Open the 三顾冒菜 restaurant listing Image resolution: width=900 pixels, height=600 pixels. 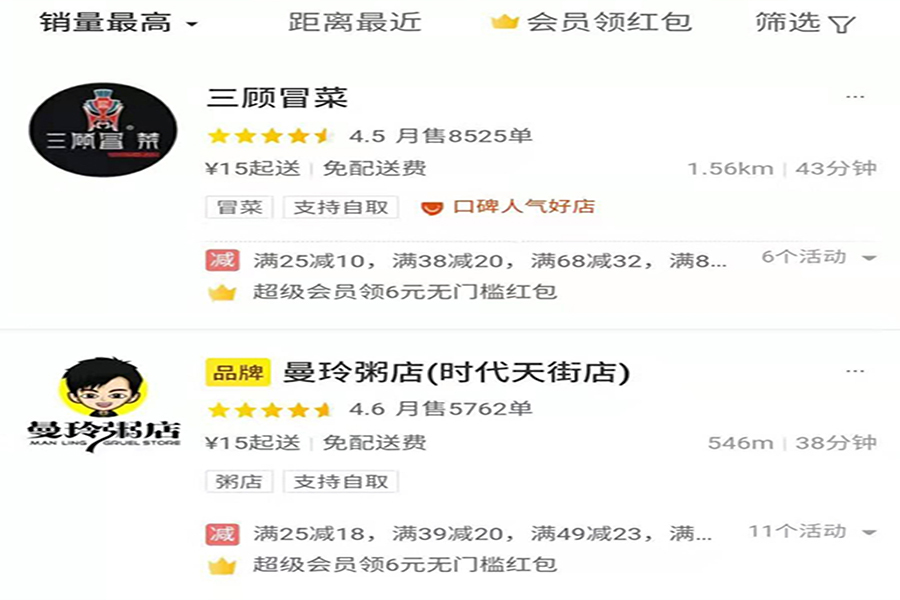point(277,98)
